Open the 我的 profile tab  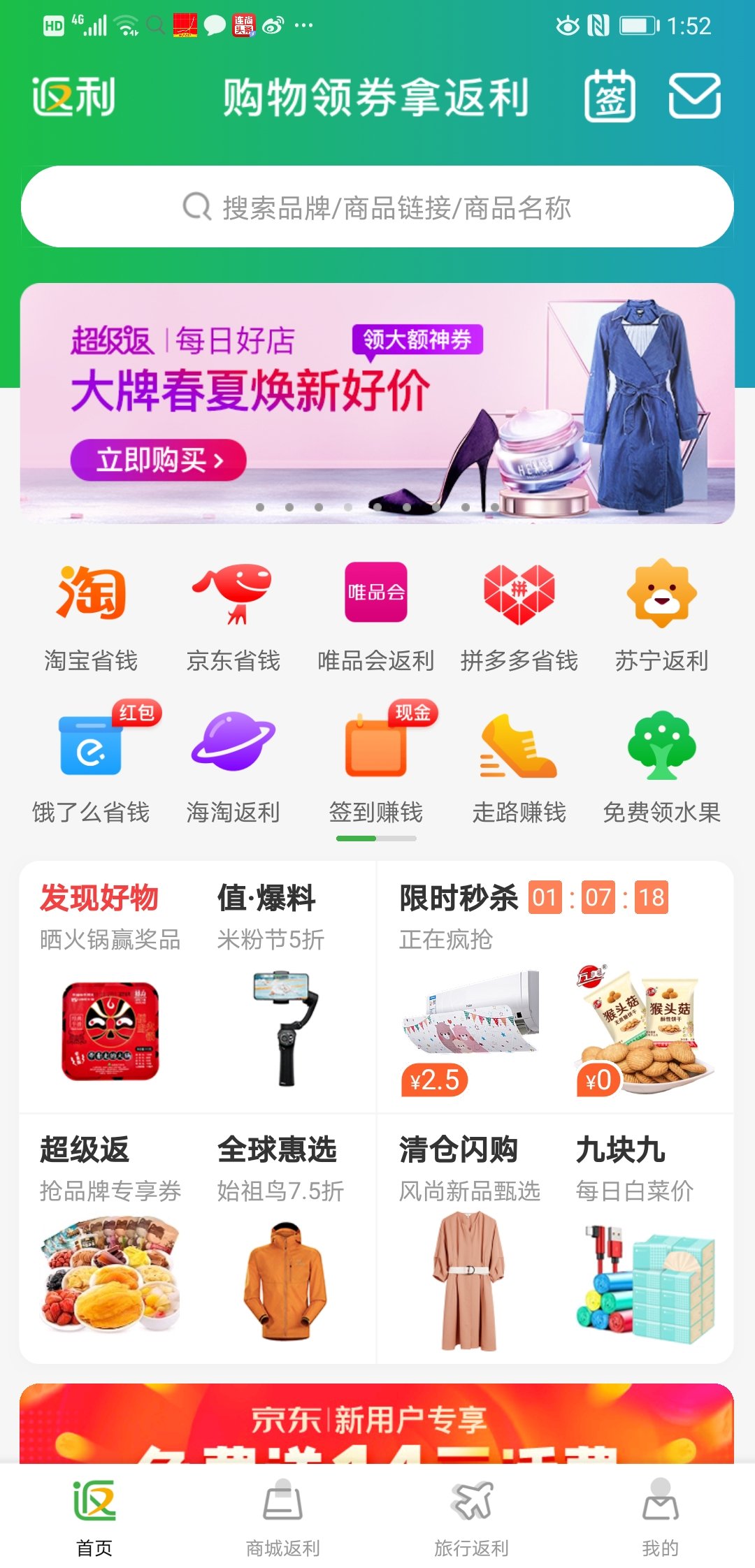coord(660,1509)
